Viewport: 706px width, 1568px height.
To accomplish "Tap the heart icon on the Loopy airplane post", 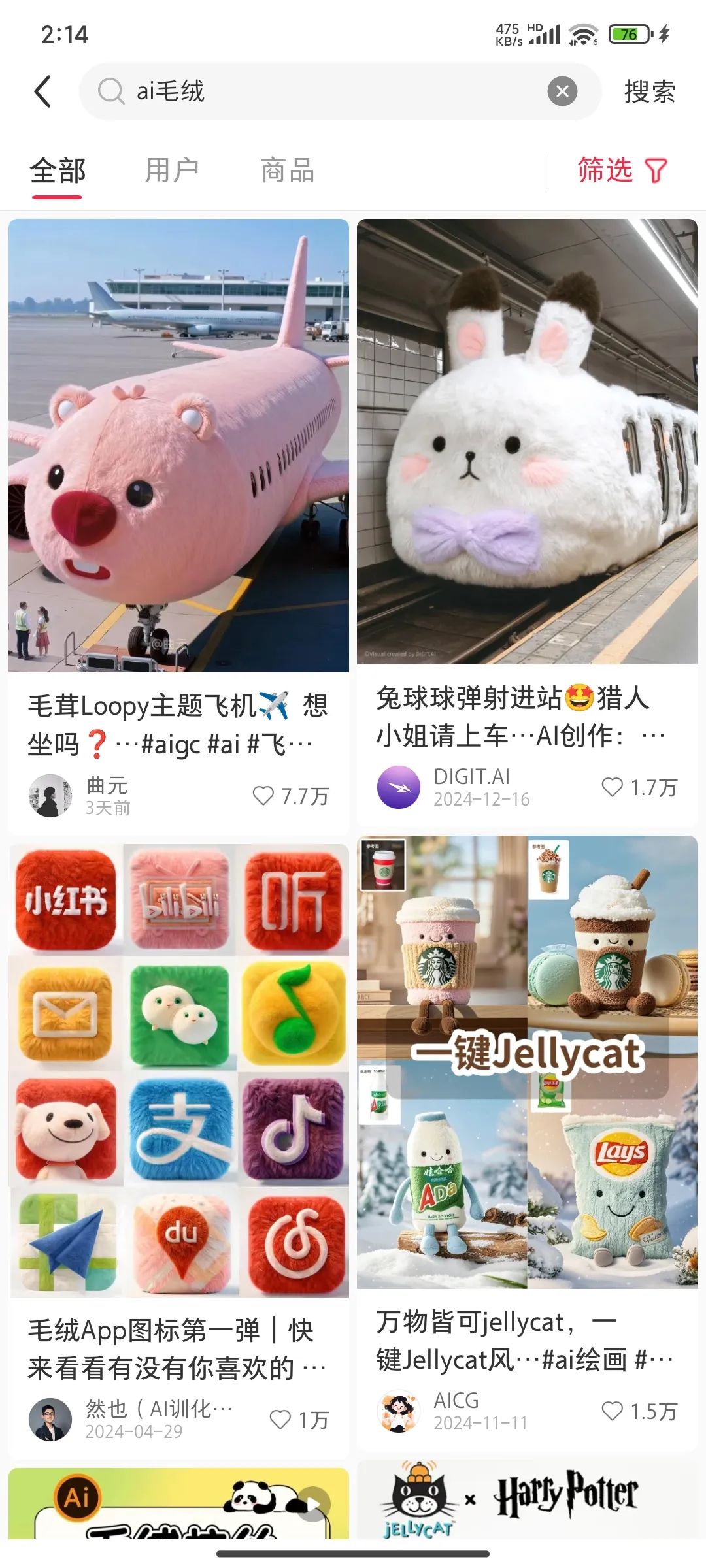I will pyautogui.click(x=264, y=796).
